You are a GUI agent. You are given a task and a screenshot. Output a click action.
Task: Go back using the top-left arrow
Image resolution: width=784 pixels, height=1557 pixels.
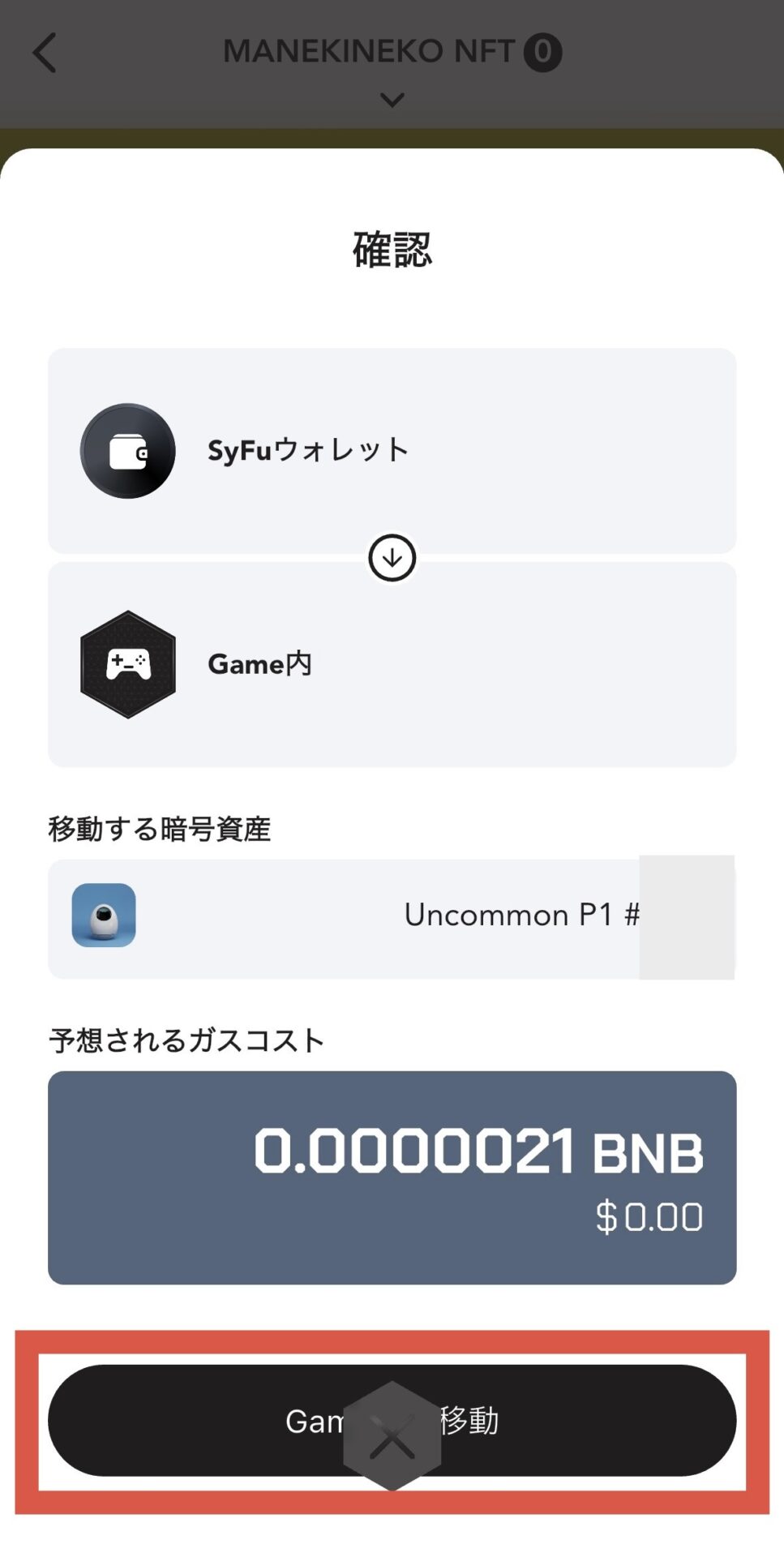45,54
